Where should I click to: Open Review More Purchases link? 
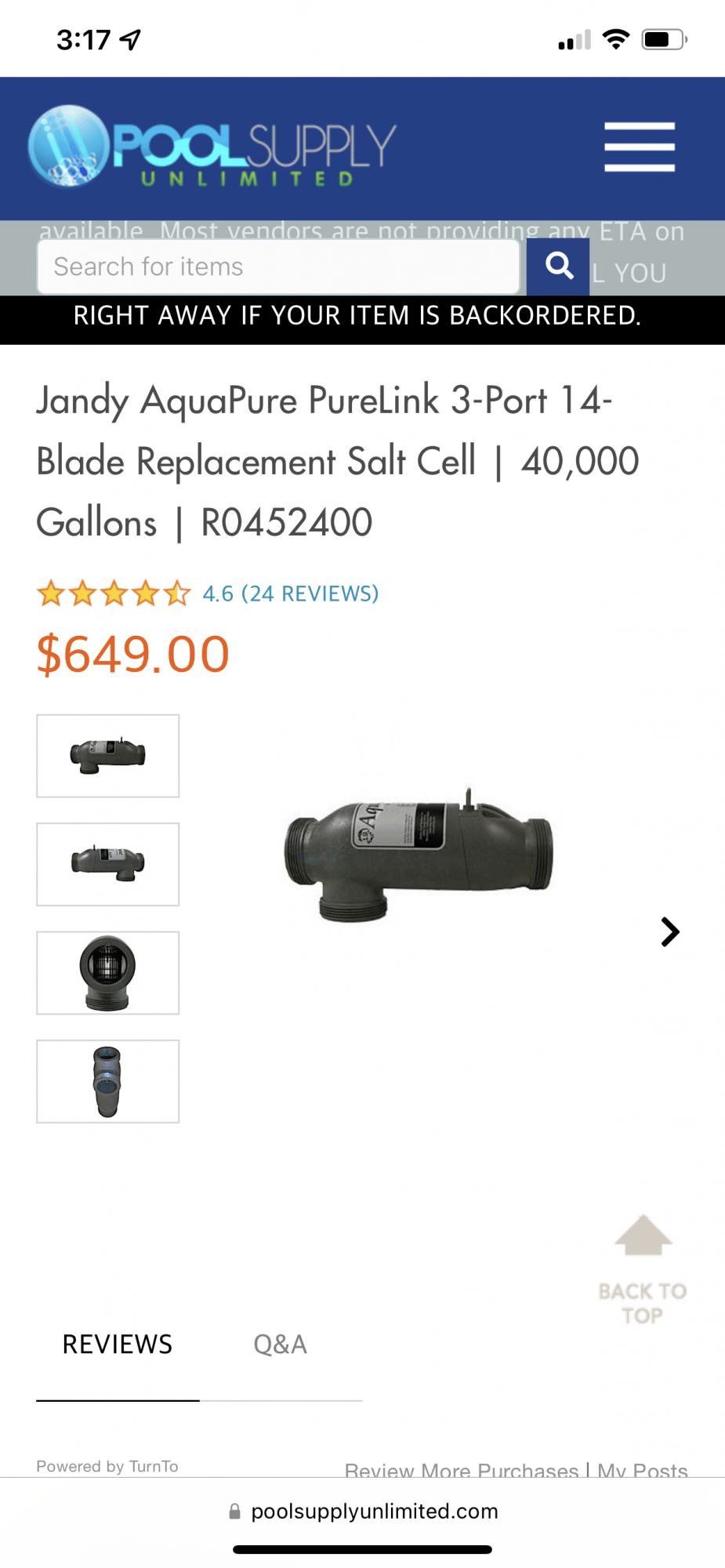(461, 1470)
